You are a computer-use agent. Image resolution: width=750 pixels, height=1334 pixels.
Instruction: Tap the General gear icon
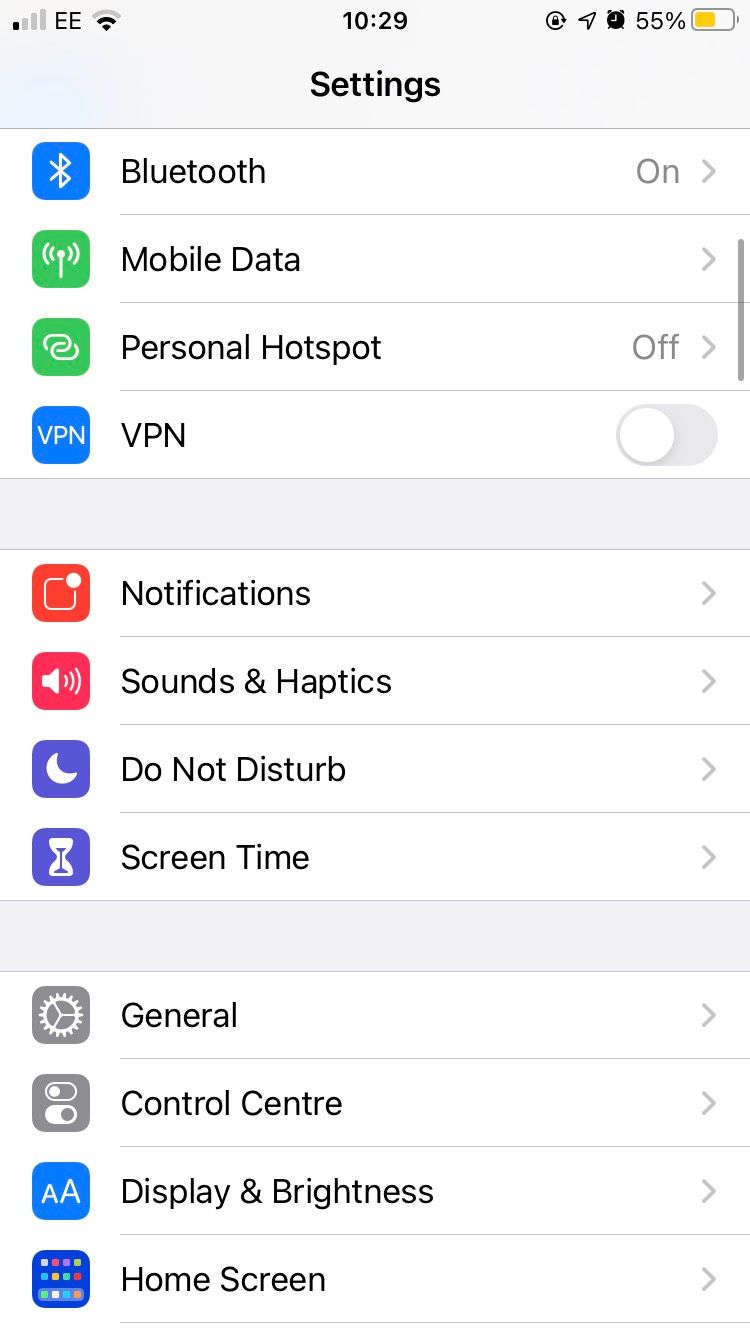(x=60, y=1015)
